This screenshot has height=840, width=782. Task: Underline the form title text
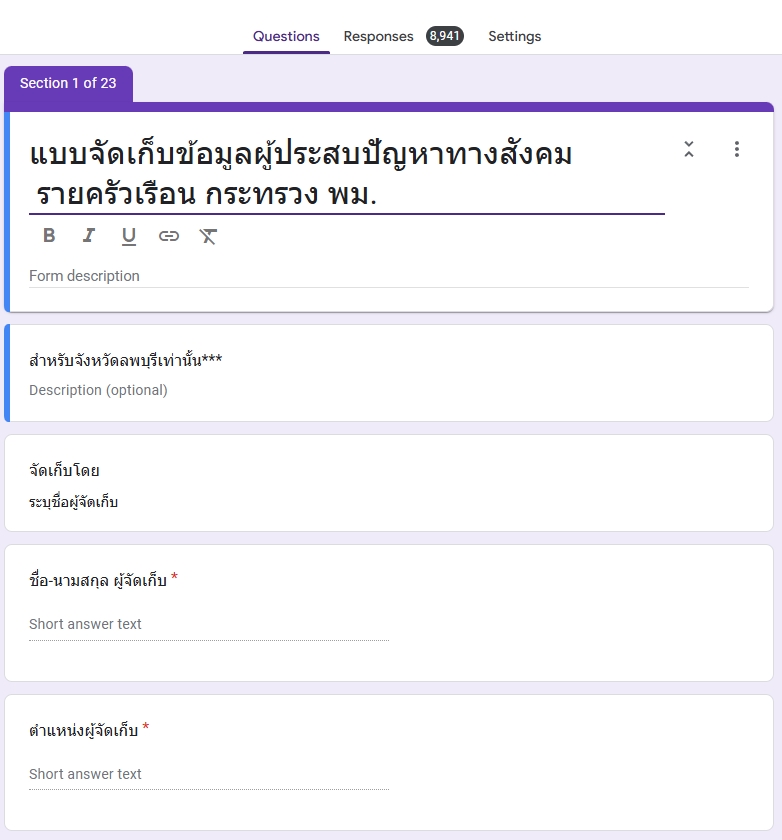click(x=129, y=236)
